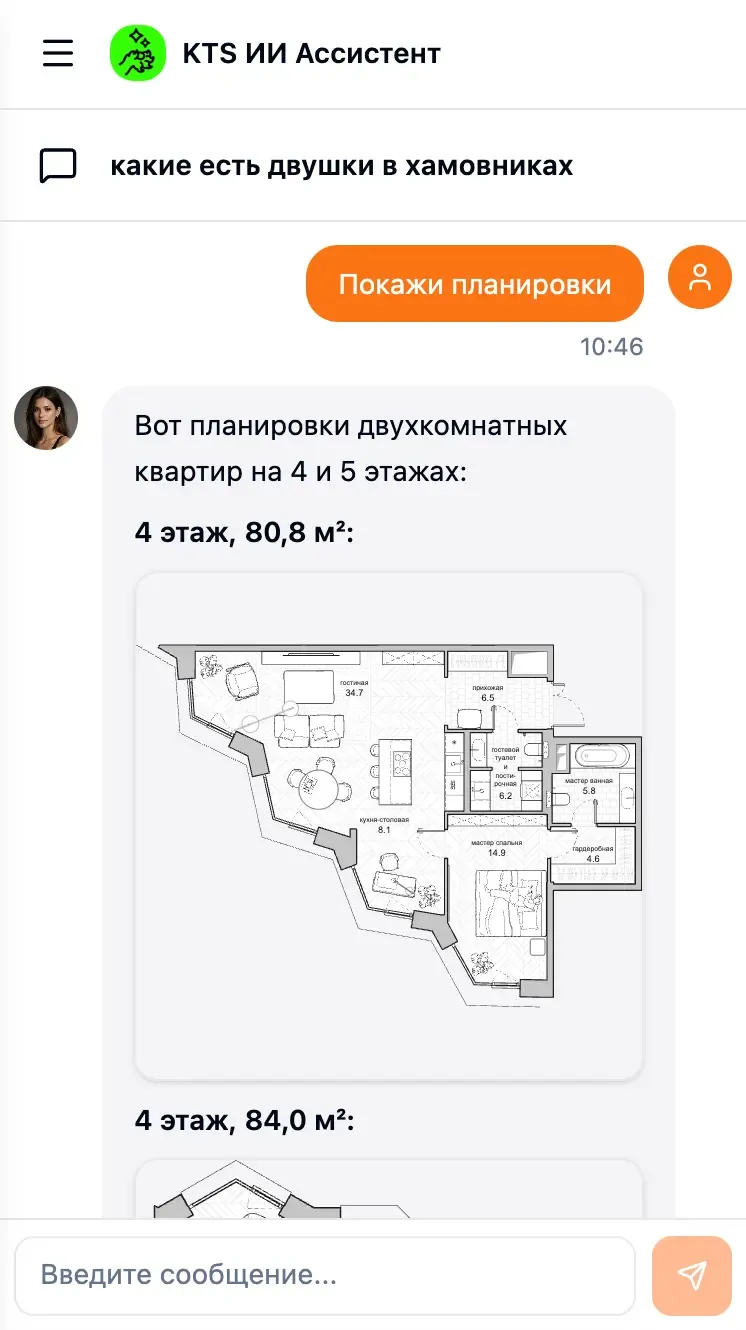Viewport: 746px width, 1330px height.
Task: Open the 84,0 м² floor plan image
Action: pos(389,1190)
